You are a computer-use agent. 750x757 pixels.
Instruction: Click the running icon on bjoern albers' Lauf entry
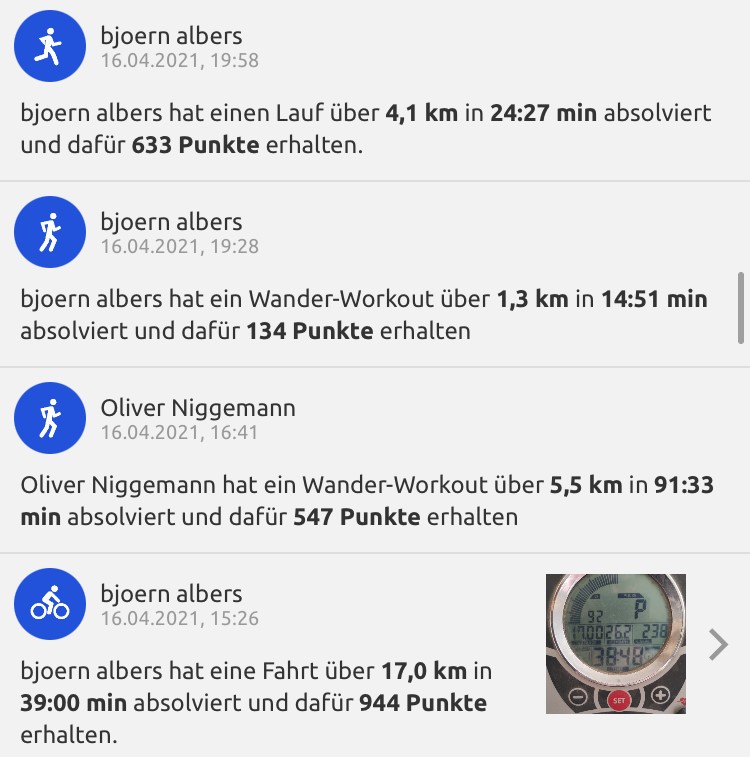point(50,44)
